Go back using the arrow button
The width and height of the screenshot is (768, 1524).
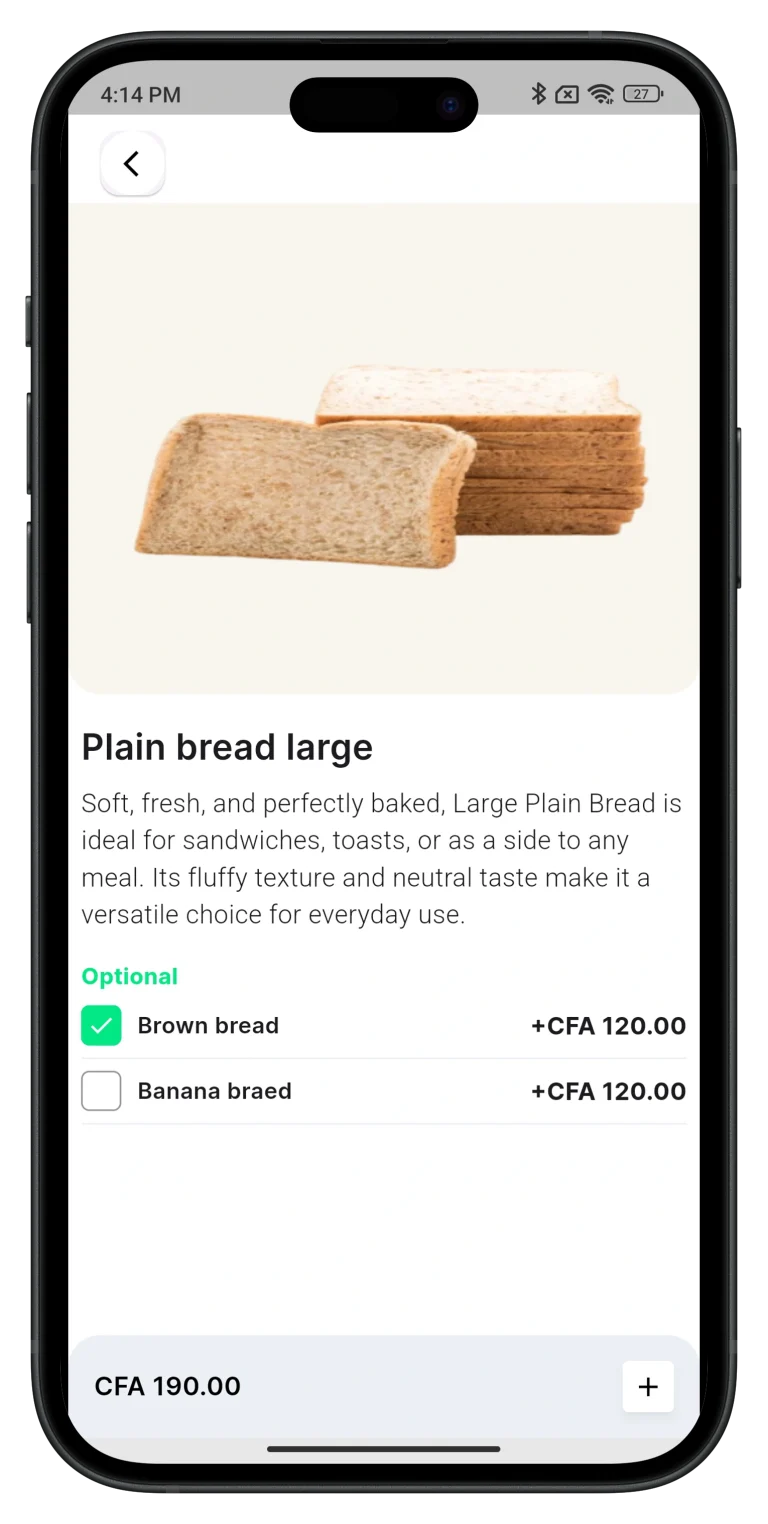[x=132, y=164]
